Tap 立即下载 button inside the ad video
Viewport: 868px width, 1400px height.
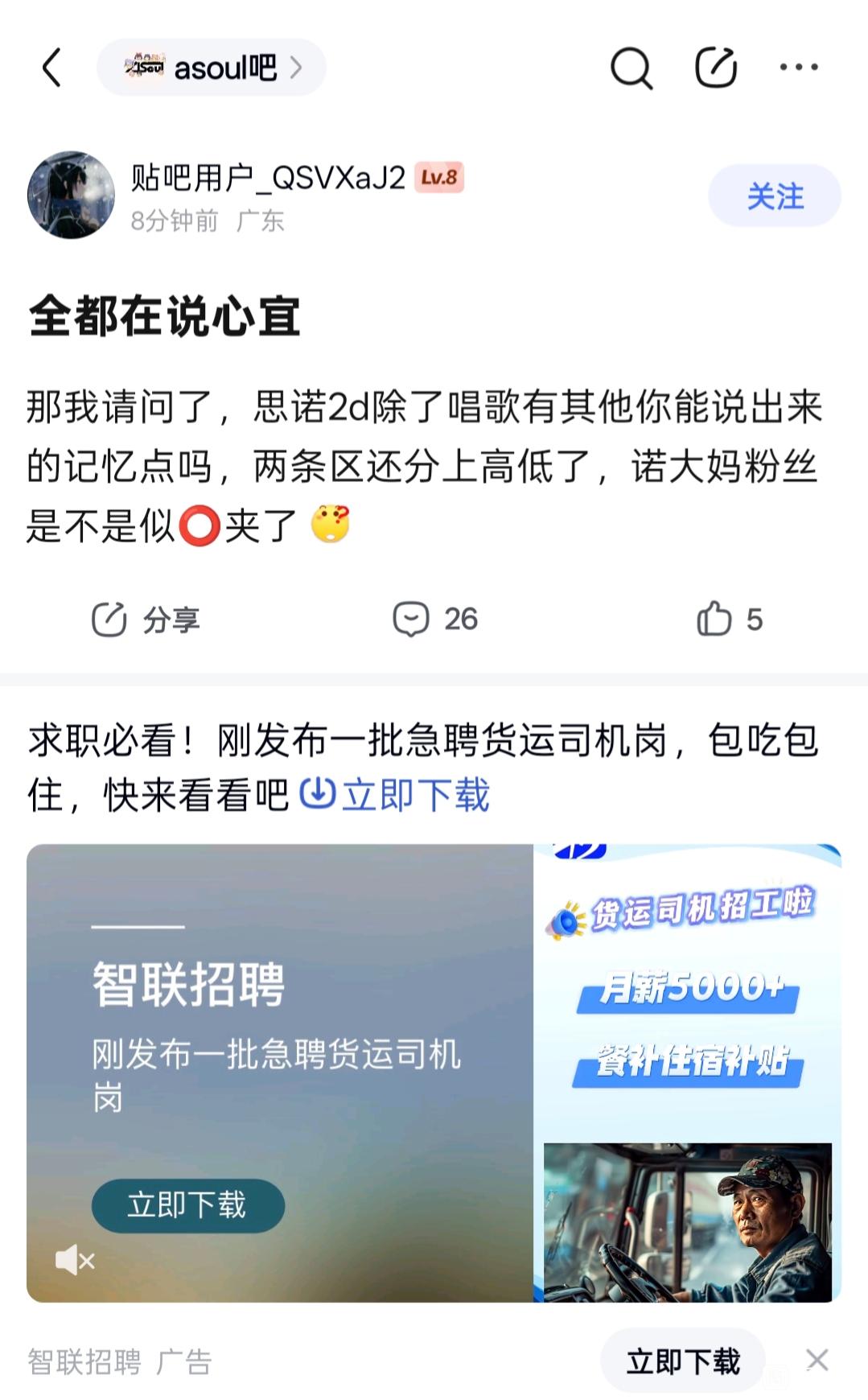tap(187, 1205)
